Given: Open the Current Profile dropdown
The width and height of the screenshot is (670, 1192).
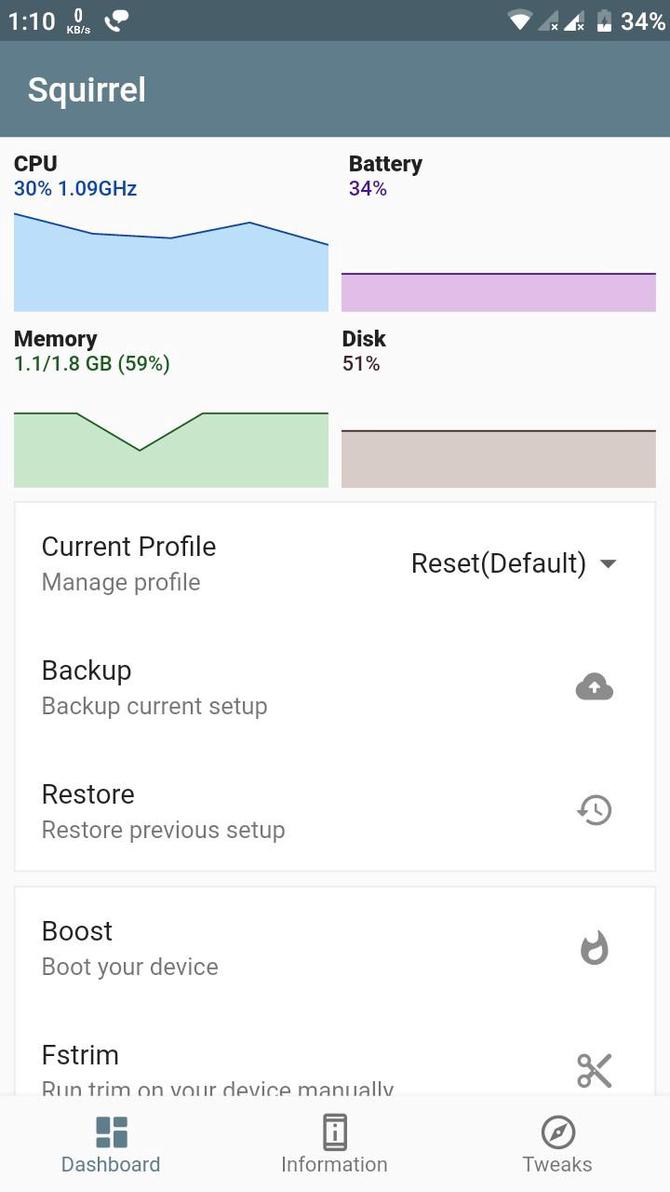Looking at the screenshot, I should [513, 564].
